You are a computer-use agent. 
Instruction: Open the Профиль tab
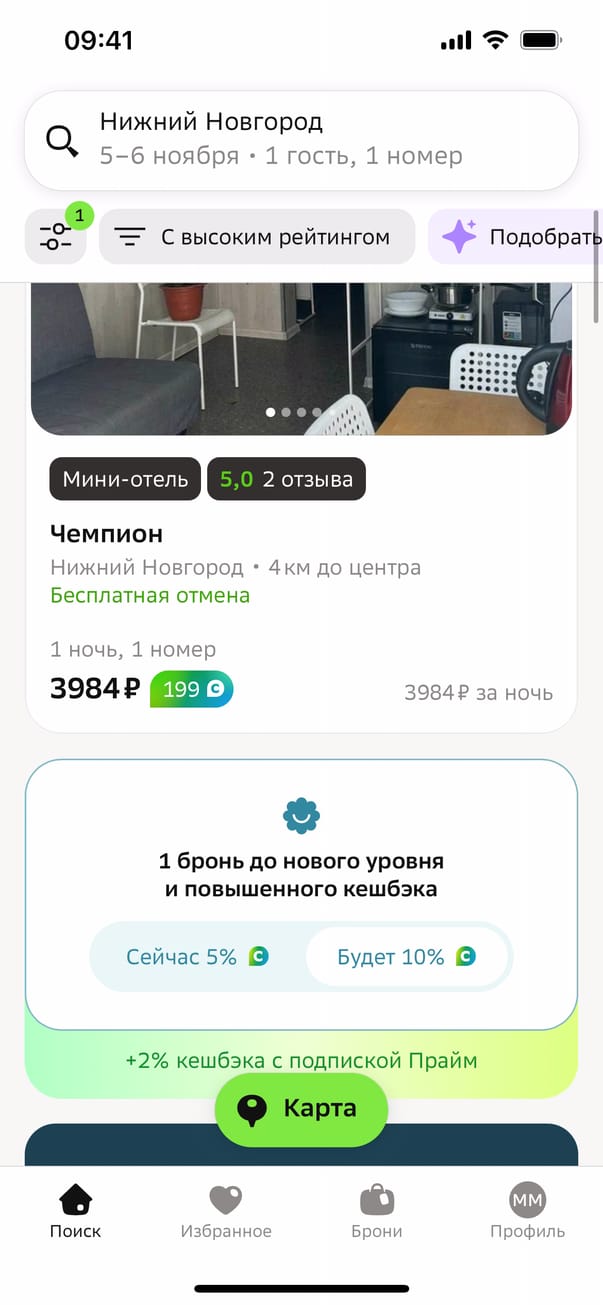point(527,1211)
